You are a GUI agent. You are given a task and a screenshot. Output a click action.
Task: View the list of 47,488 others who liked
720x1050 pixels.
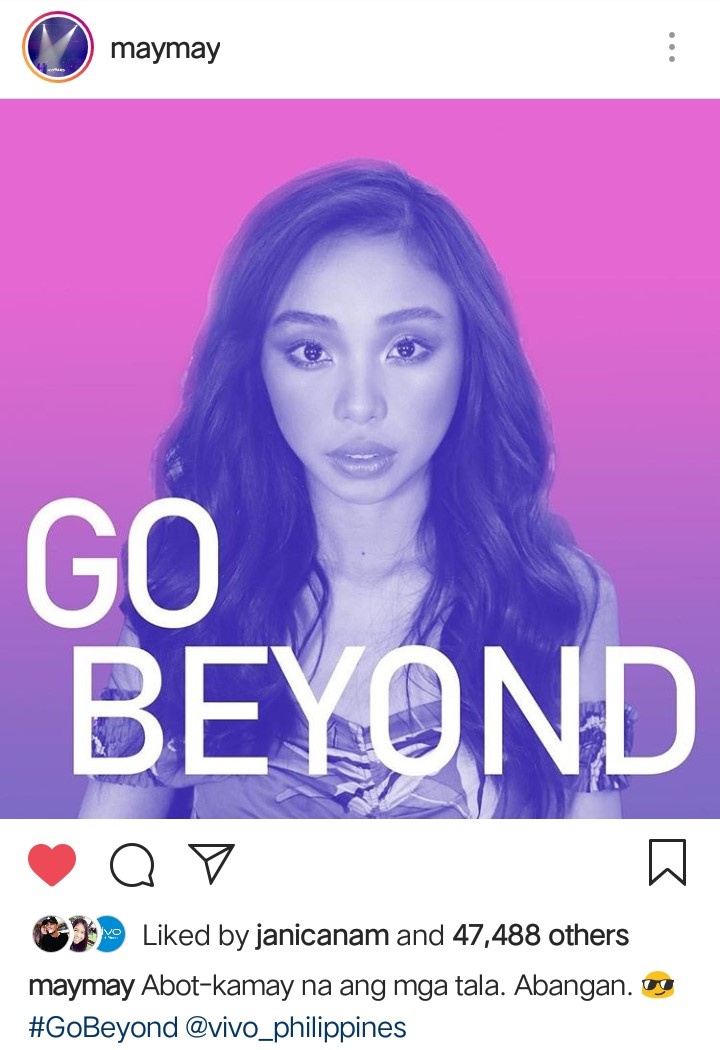[540, 936]
